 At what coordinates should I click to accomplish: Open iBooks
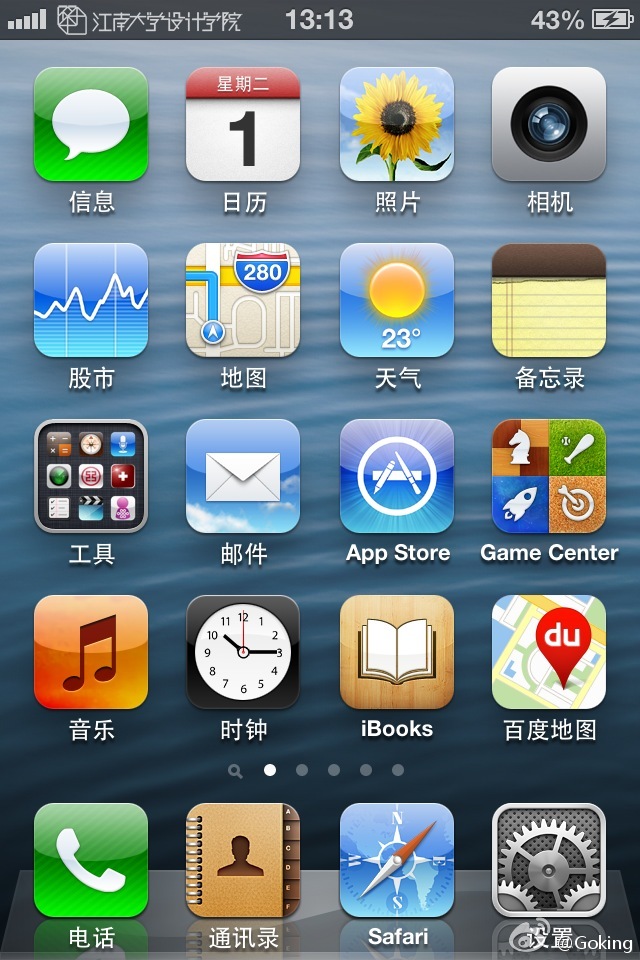(x=397, y=652)
